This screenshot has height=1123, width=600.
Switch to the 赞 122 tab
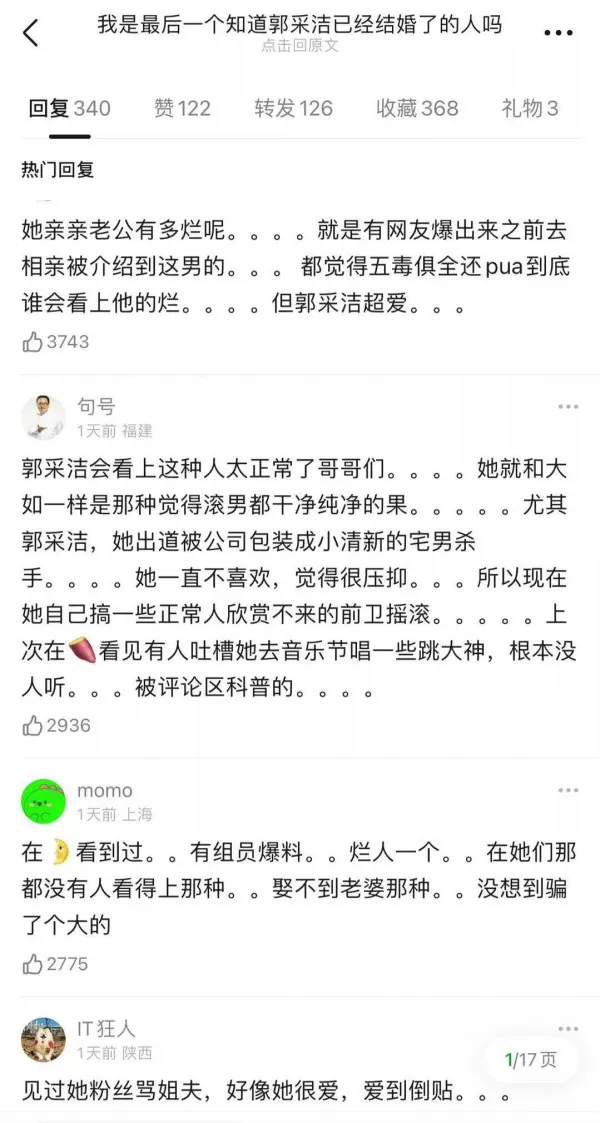pos(182,109)
